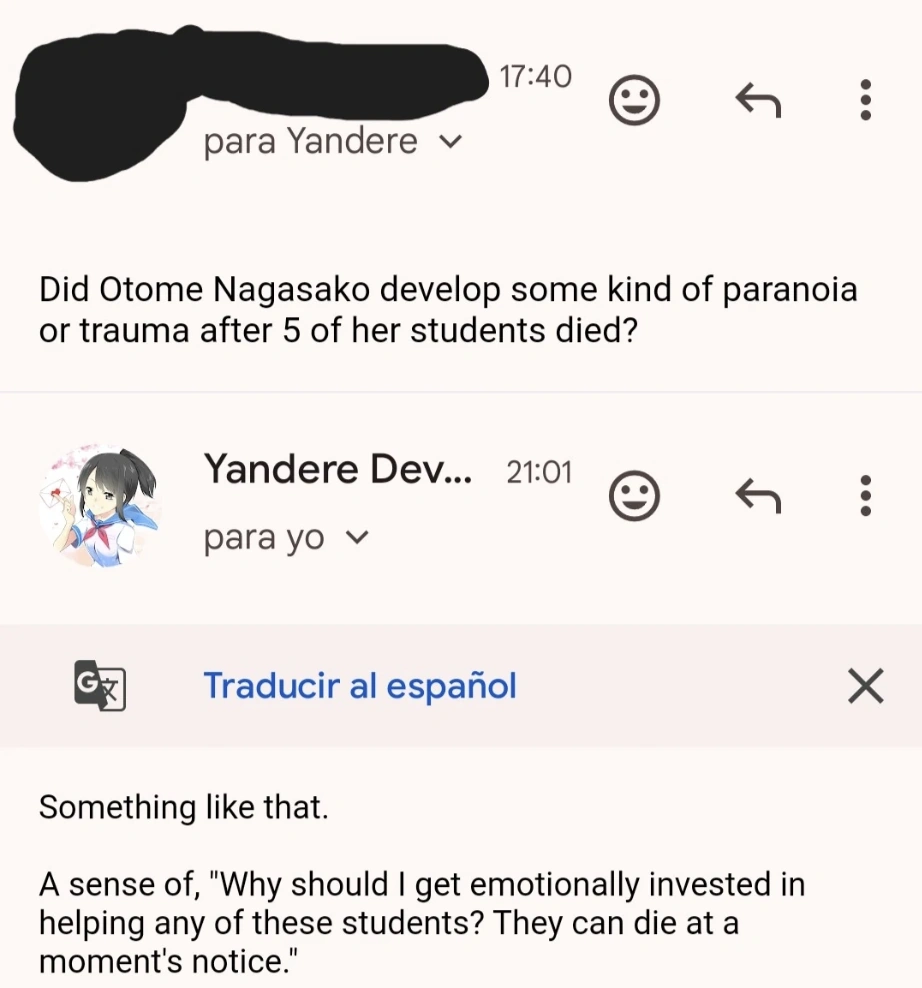The height and width of the screenshot is (988, 922).
Task: Open more options for Yandere Dev's message
Action: click(866, 494)
